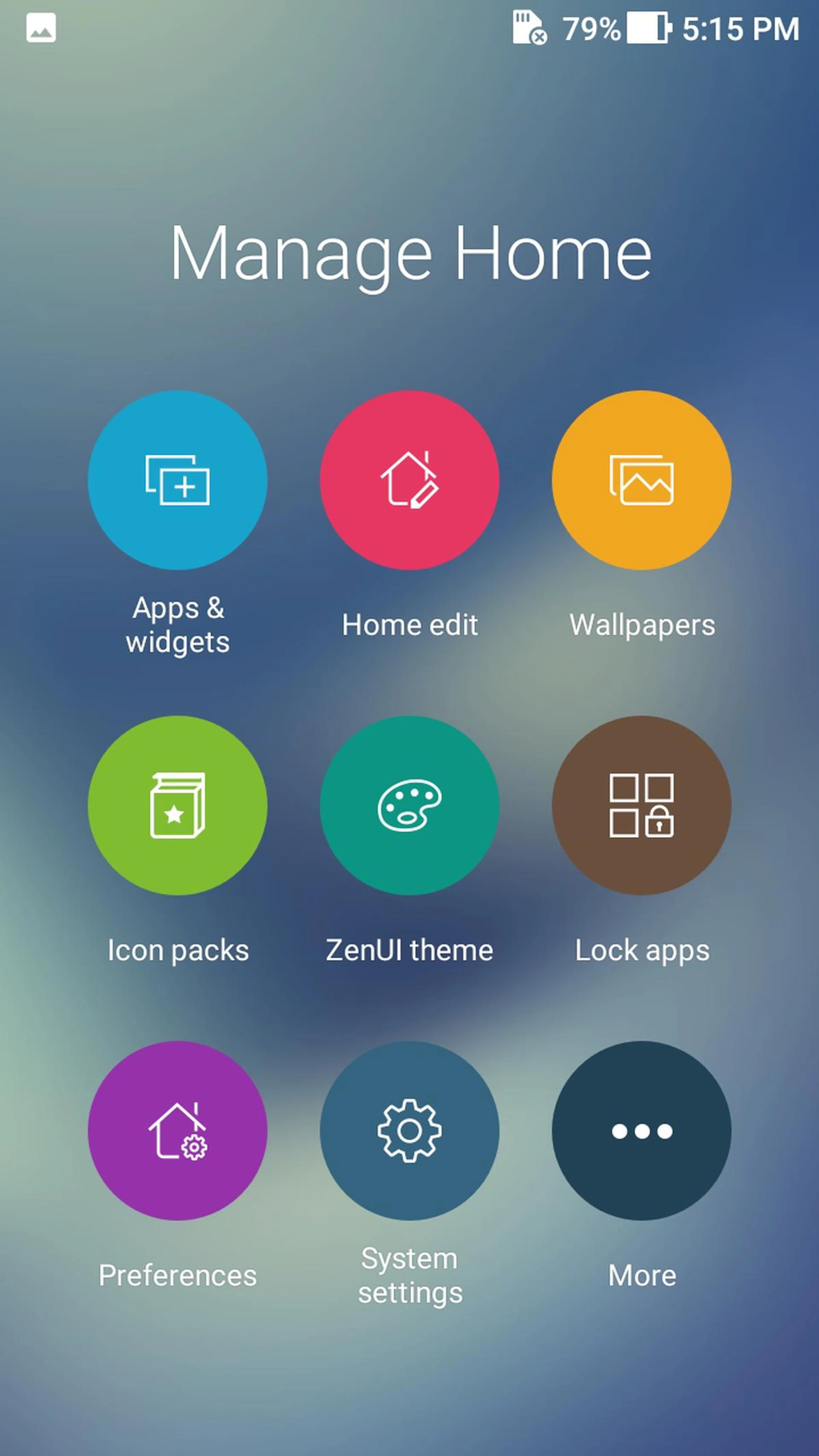The height and width of the screenshot is (1456, 819).
Task: Open launcher Preferences
Action: click(x=177, y=1131)
